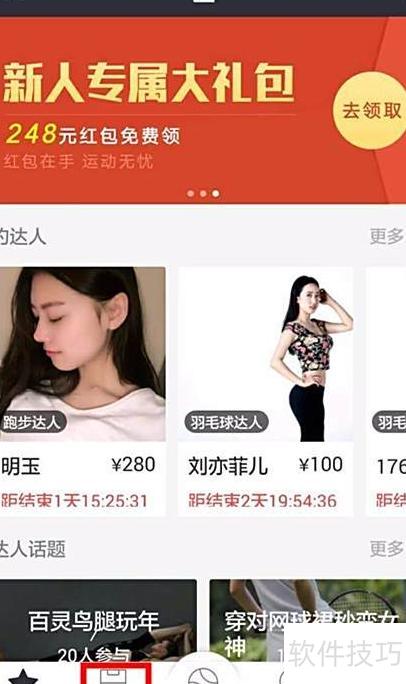This screenshot has width=406, height=684.
Task: Open 刘亦菲儿's 羽毛球达人 card
Action: pyautogui.click(x=266, y=391)
